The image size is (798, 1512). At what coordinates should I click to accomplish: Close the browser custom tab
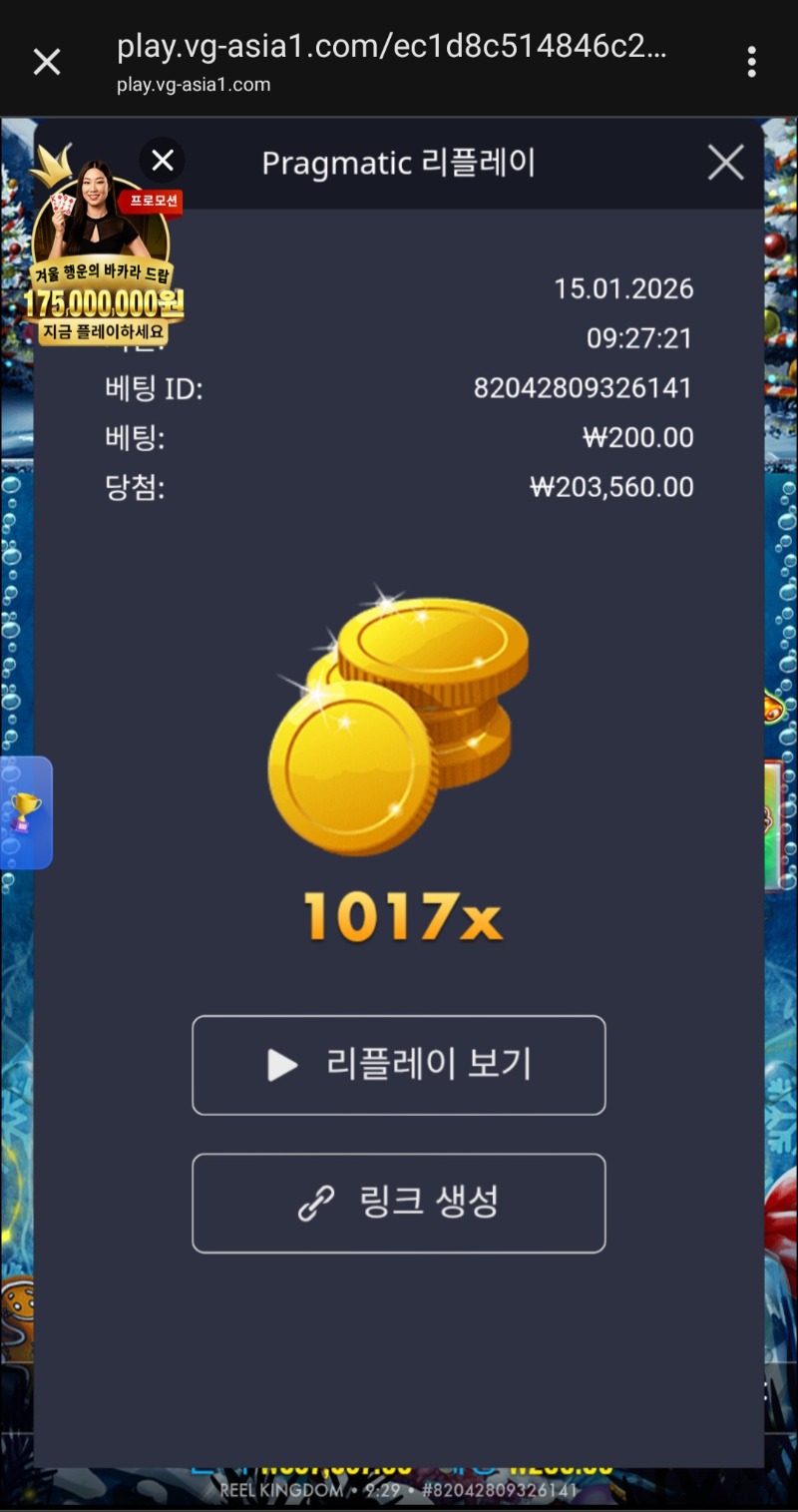point(47,62)
